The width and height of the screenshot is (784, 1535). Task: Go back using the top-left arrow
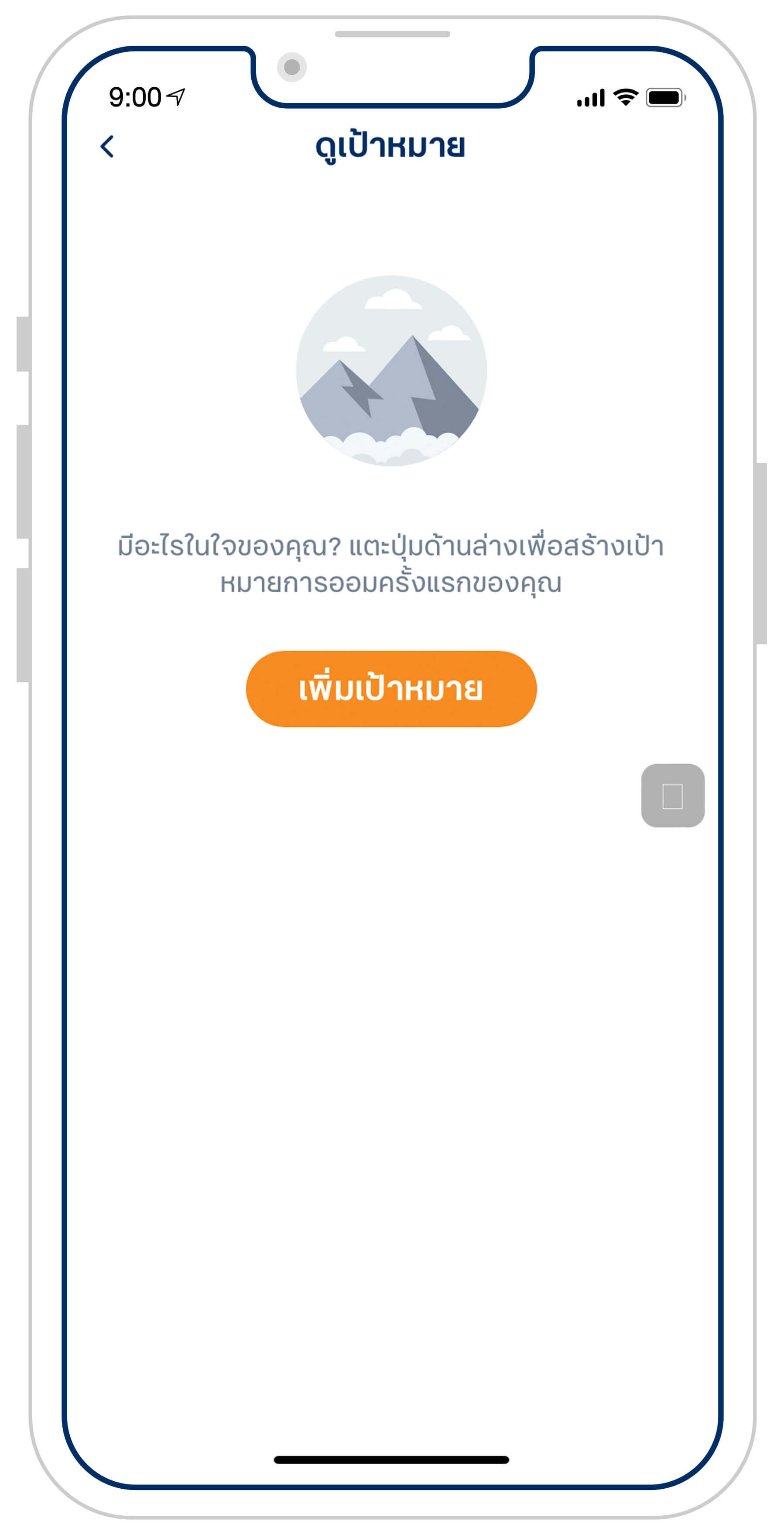(107, 147)
